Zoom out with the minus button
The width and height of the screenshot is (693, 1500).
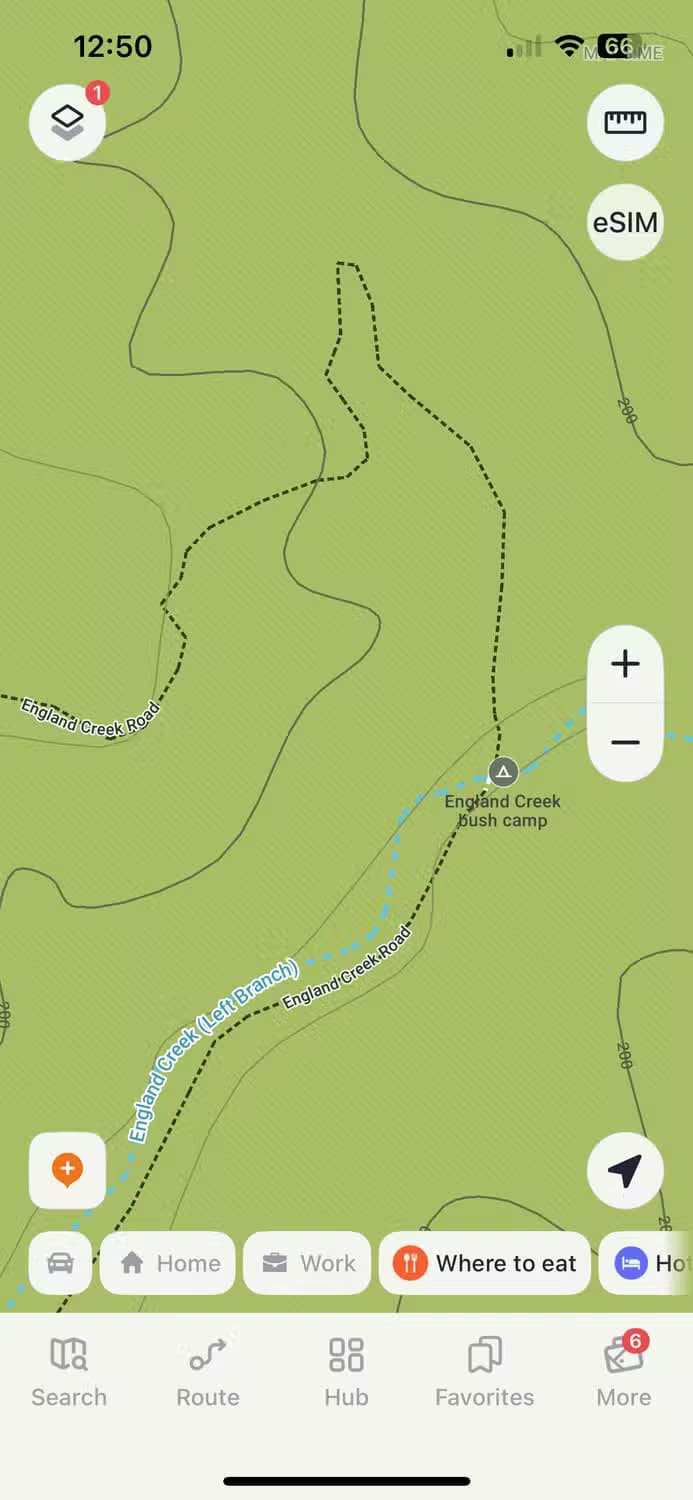coord(625,742)
